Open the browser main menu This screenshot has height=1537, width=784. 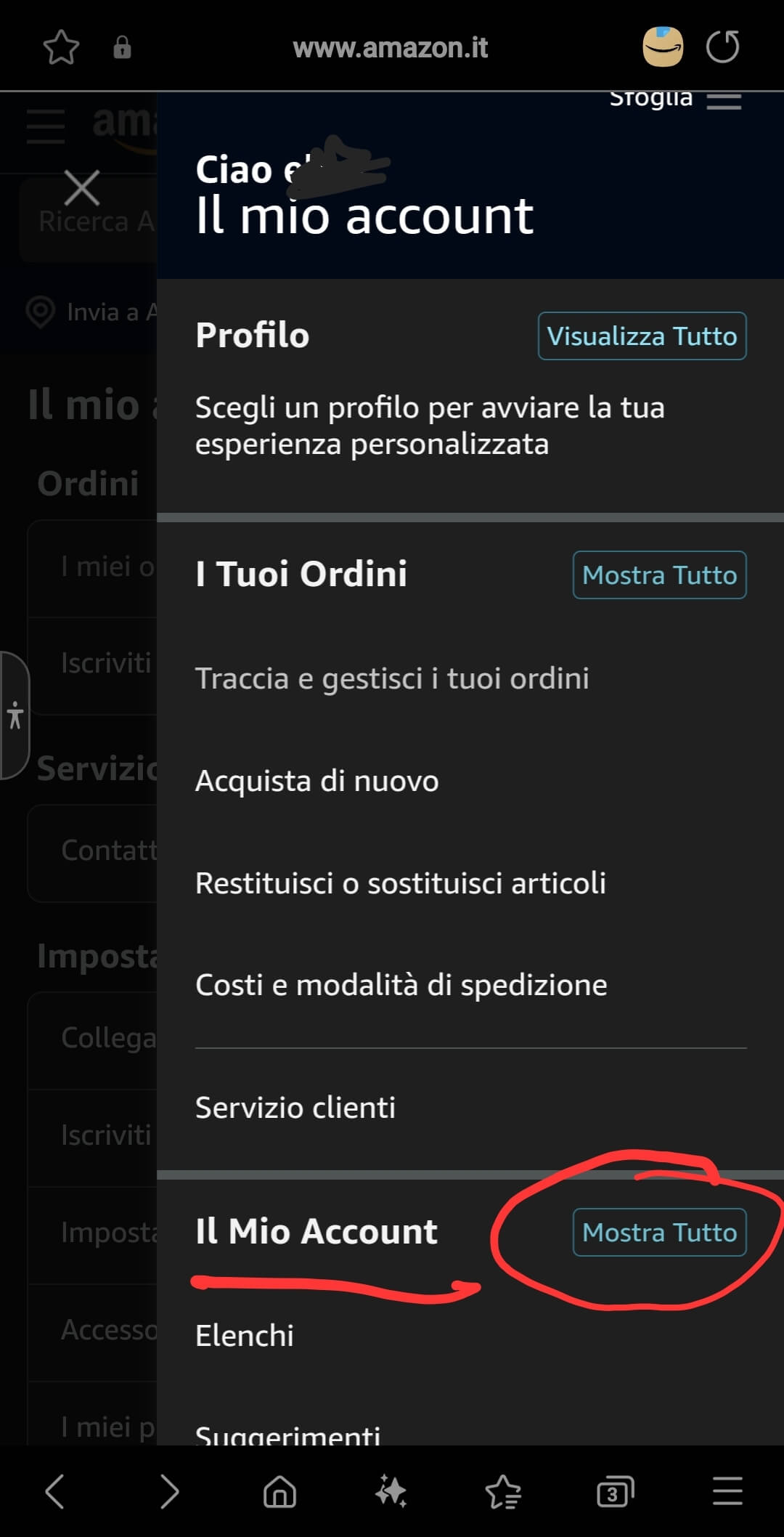727,1493
